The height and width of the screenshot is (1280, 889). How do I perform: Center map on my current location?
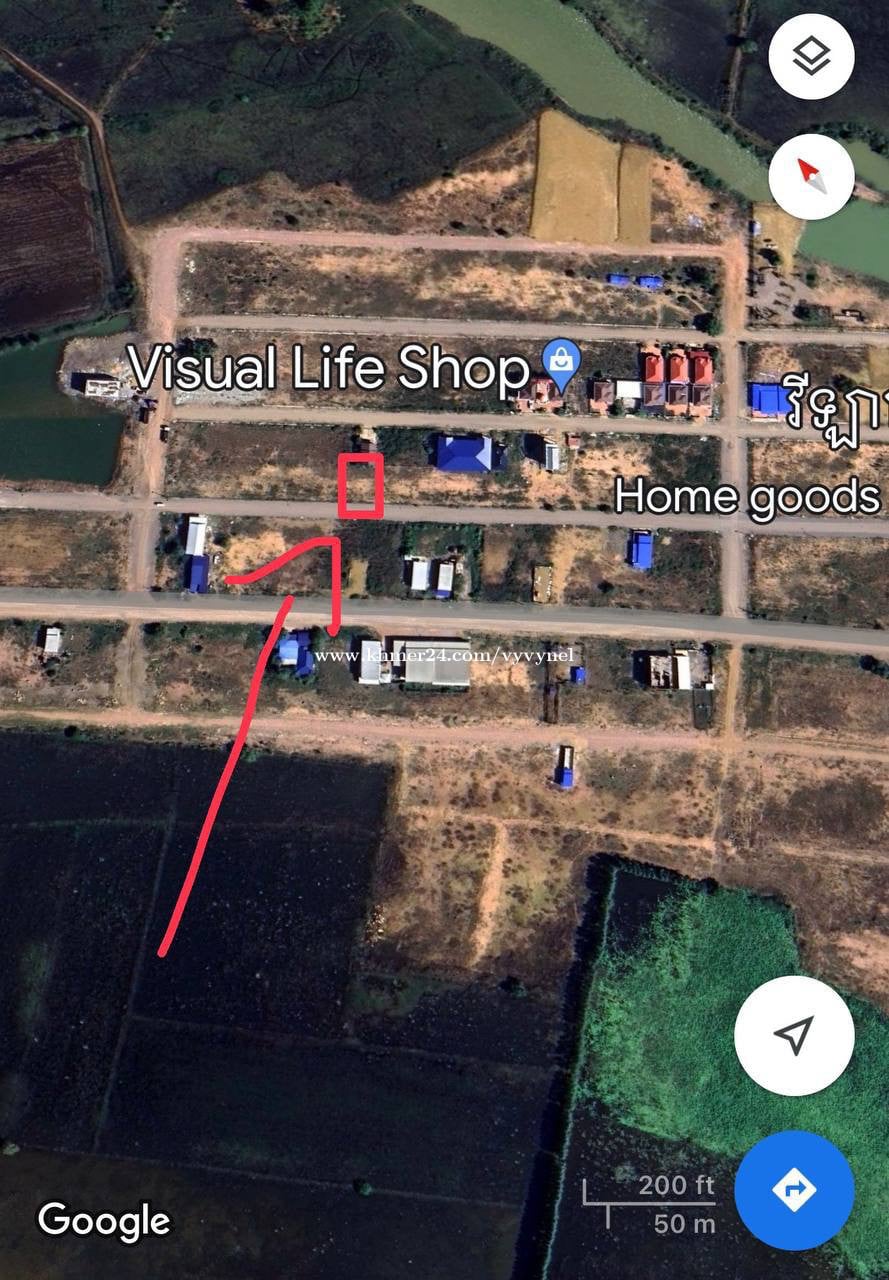point(794,1036)
